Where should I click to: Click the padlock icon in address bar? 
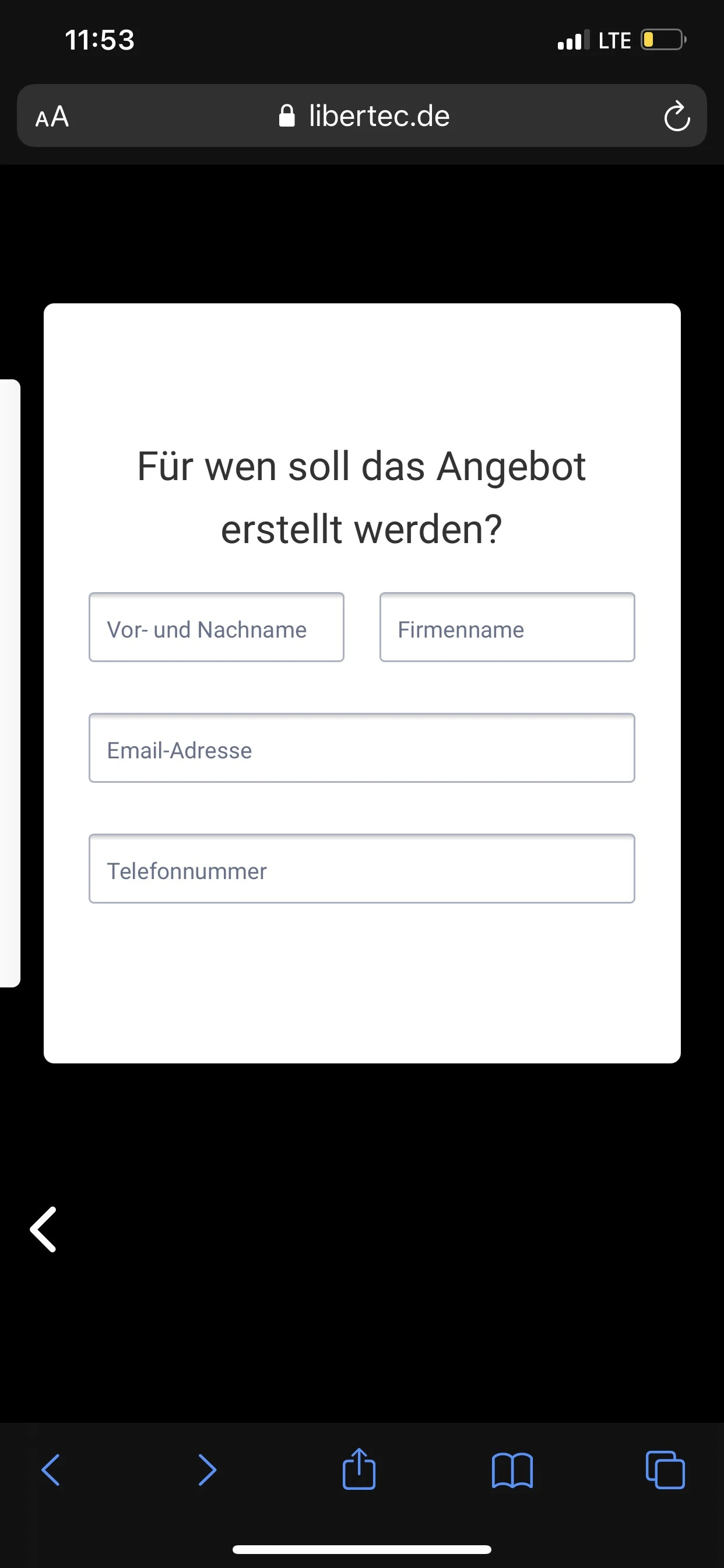pyautogui.click(x=287, y=116)
